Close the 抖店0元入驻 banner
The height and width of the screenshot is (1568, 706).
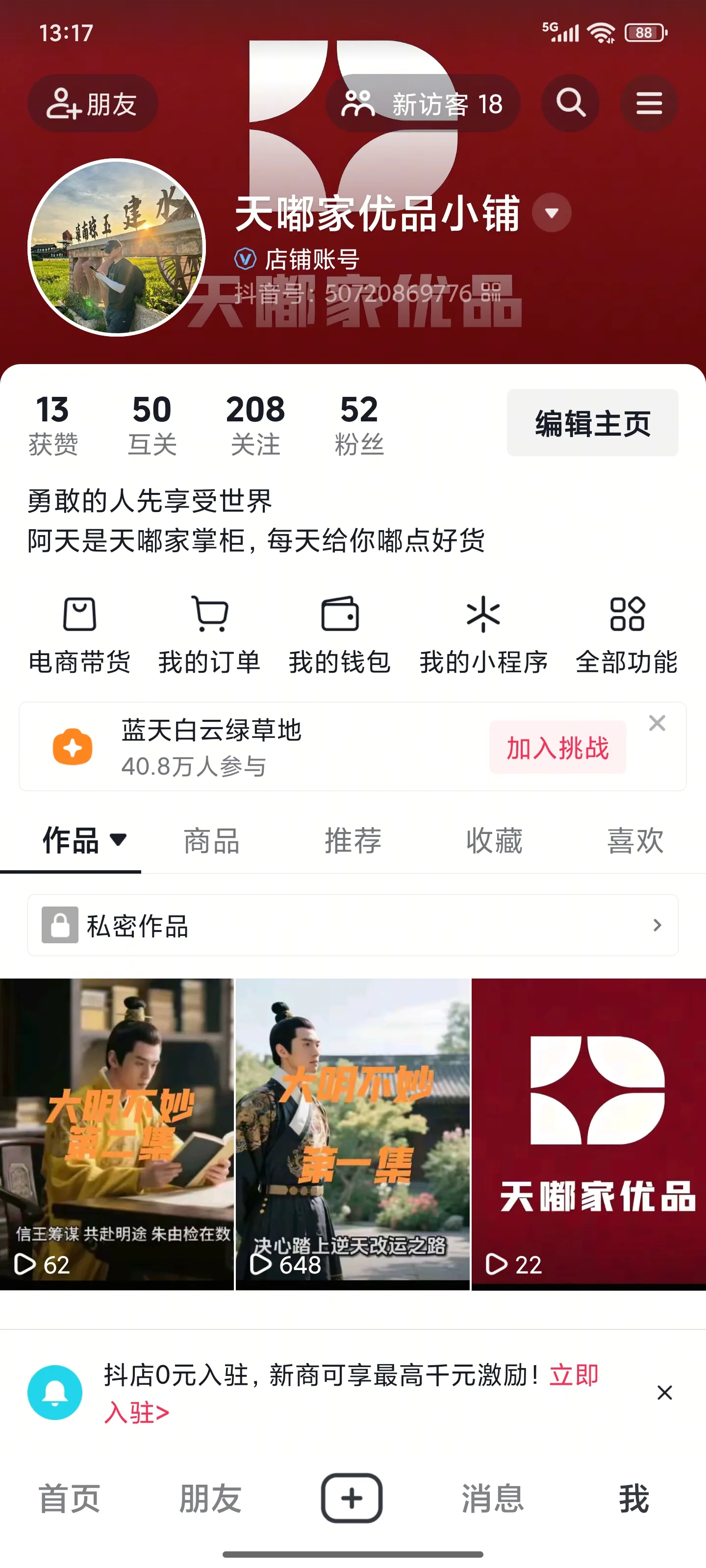coord(665,1392)
